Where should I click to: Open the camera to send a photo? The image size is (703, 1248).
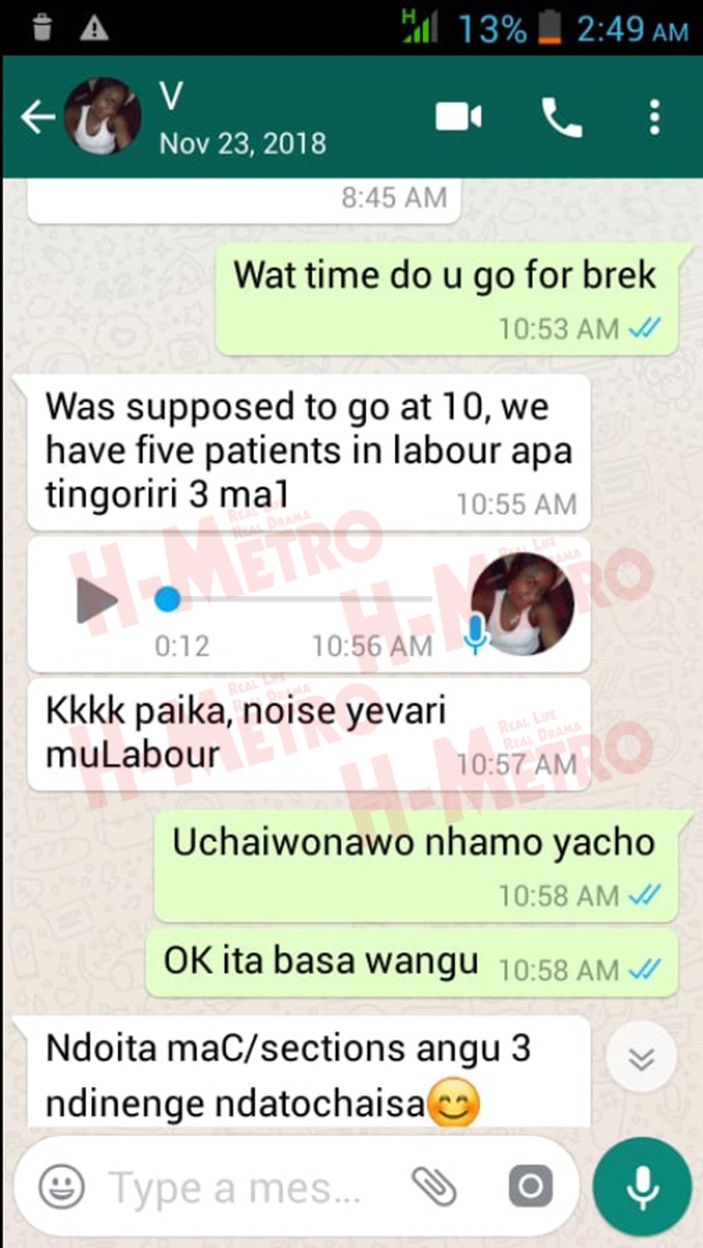pyautogui.click(x=530, y=1187)
